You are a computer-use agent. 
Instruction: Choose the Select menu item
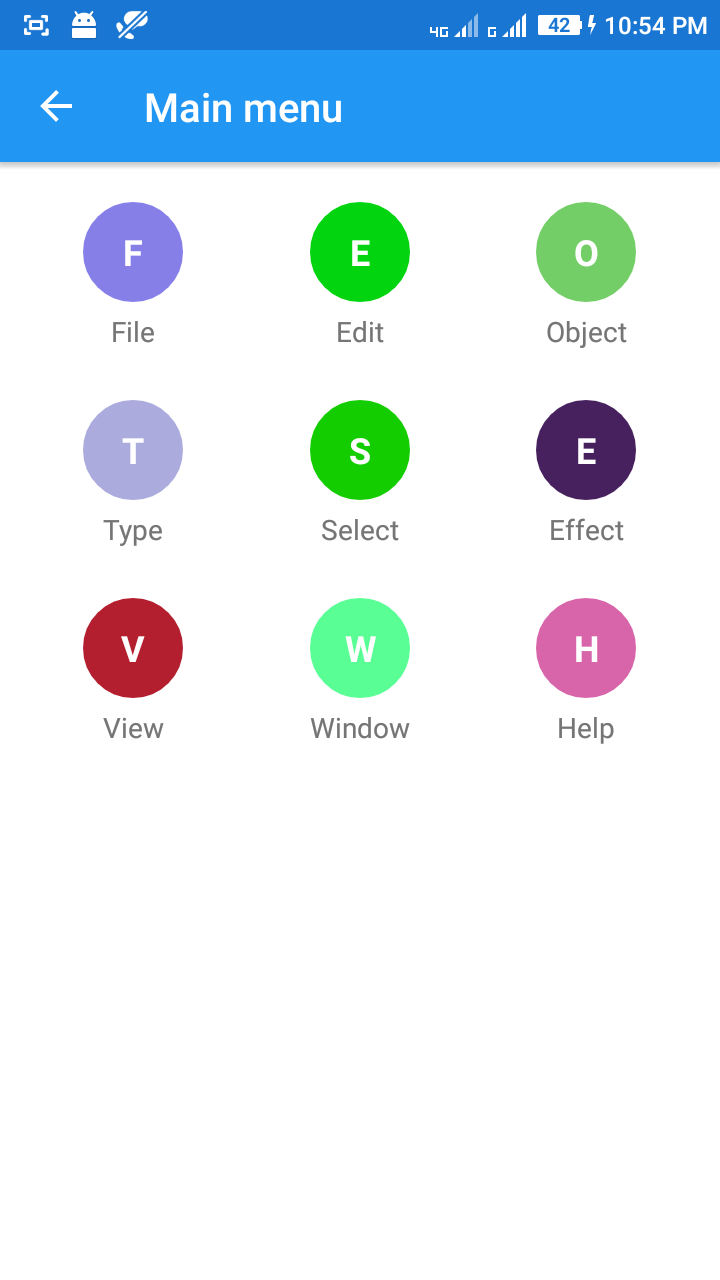[x=360, y=450]
